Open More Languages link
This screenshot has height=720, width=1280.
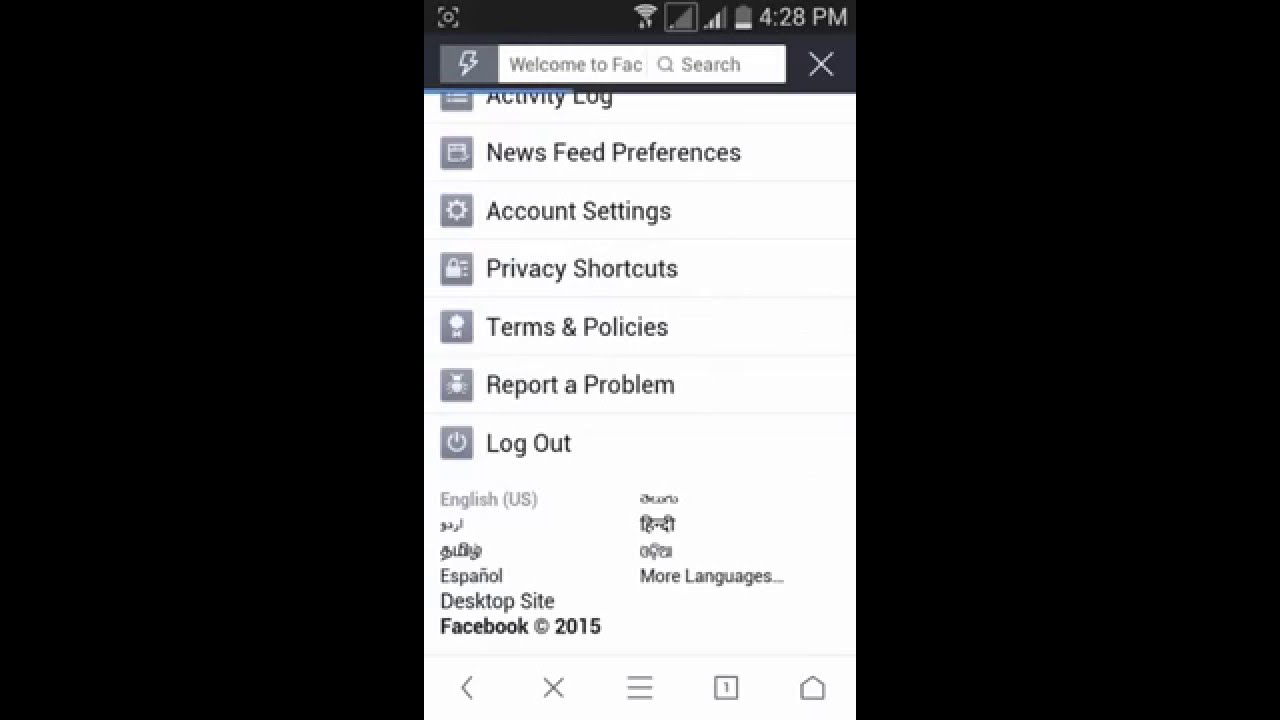coord(711,576)
